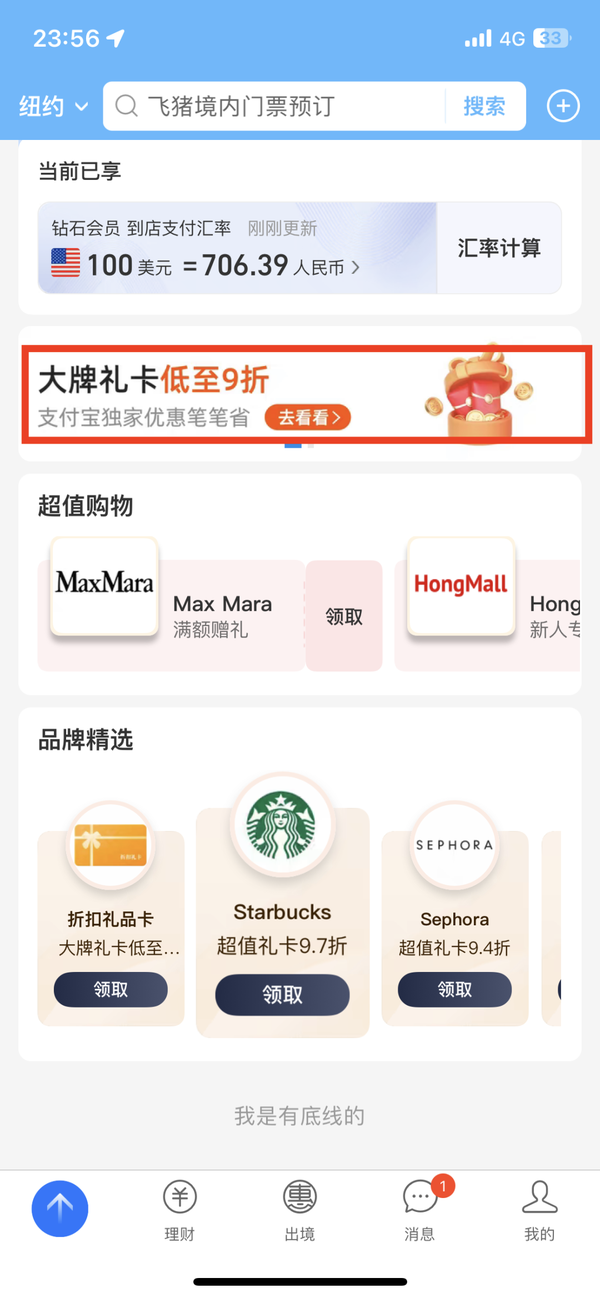The width and height of the screenshot is (600, 1298).
Task: Claim the Max Mara 满额赠礼 offer
Action: (x=344, y=616)
